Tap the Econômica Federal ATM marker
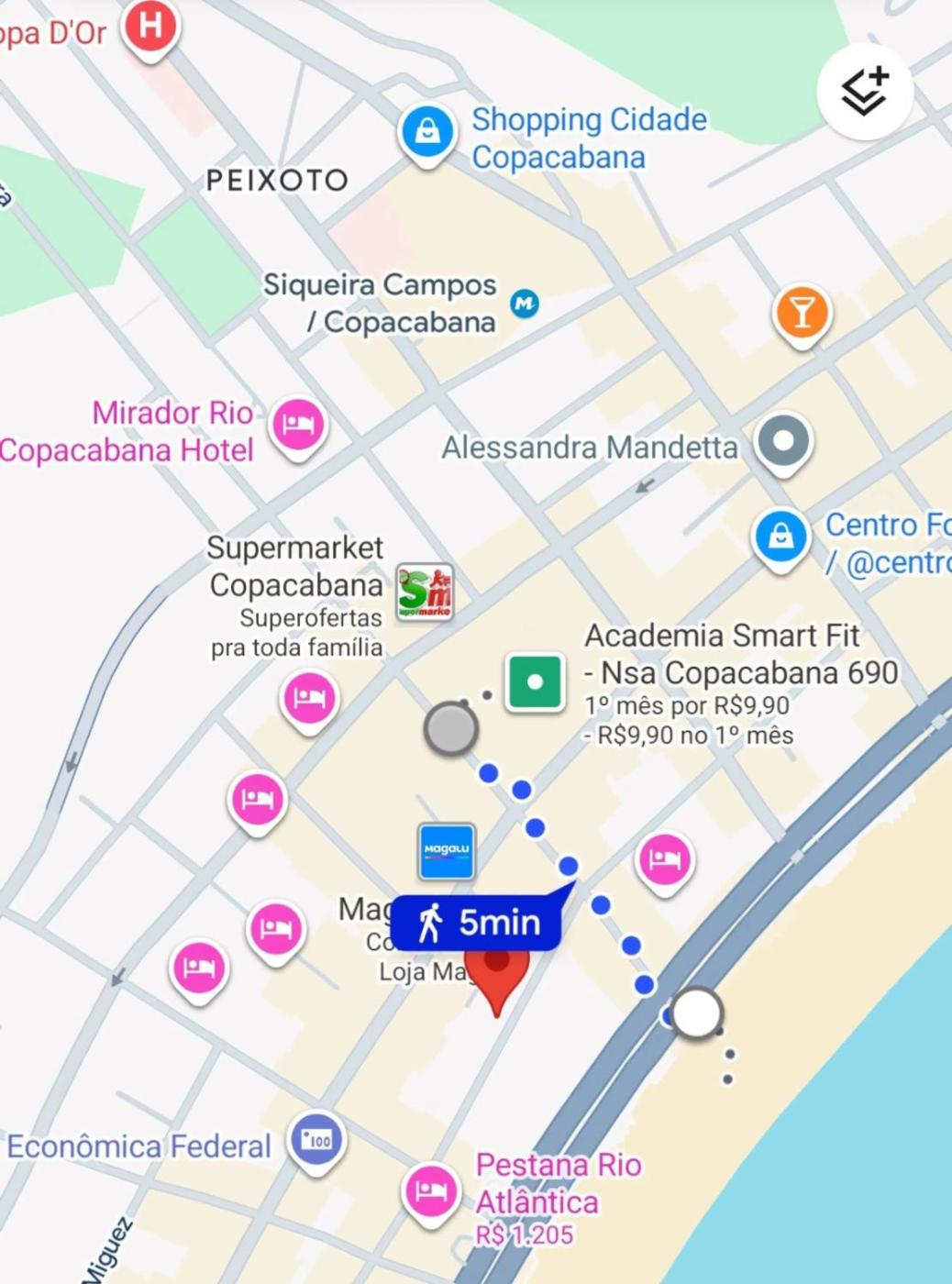Screen dimensions: 952x1284 [x=316, y=1140]
